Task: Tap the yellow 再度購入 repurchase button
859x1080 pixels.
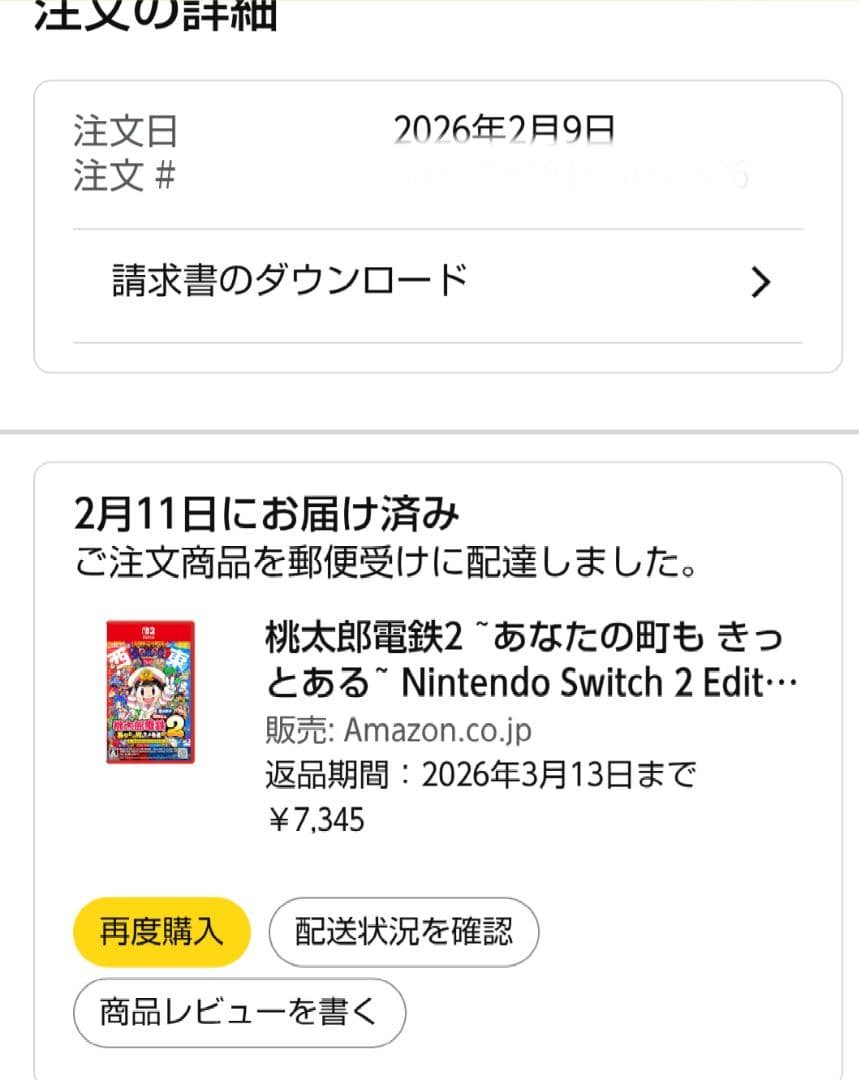Action: 160,932
